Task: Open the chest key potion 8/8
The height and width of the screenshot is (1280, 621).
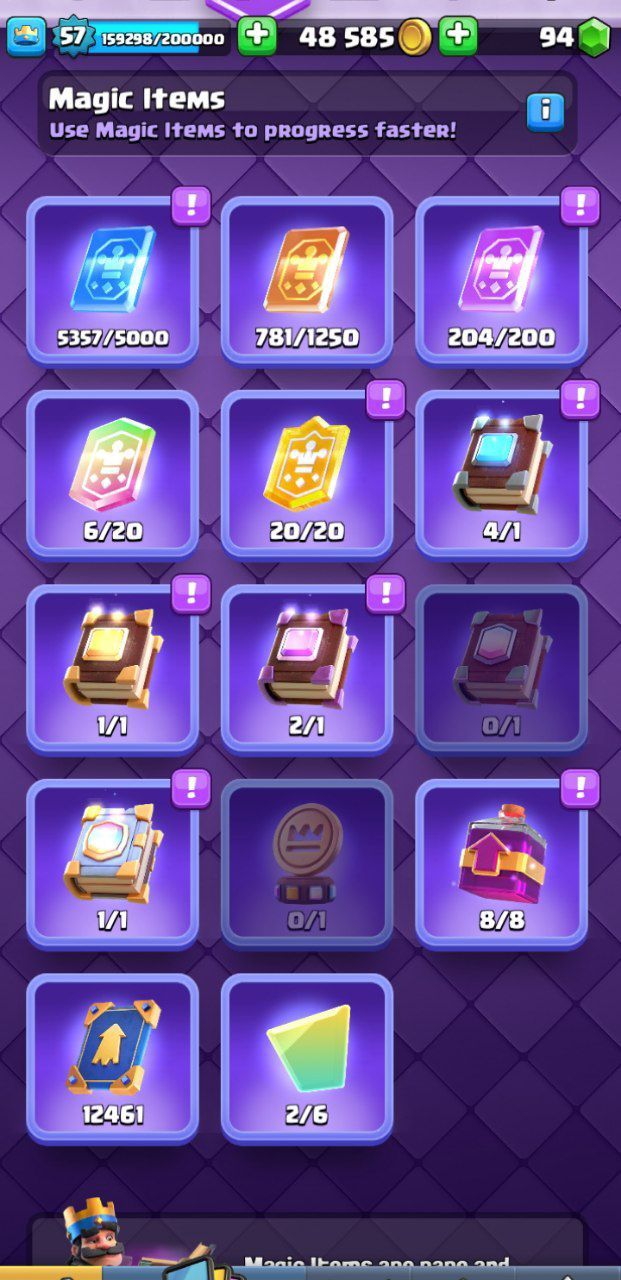Action: click(501, 862)
